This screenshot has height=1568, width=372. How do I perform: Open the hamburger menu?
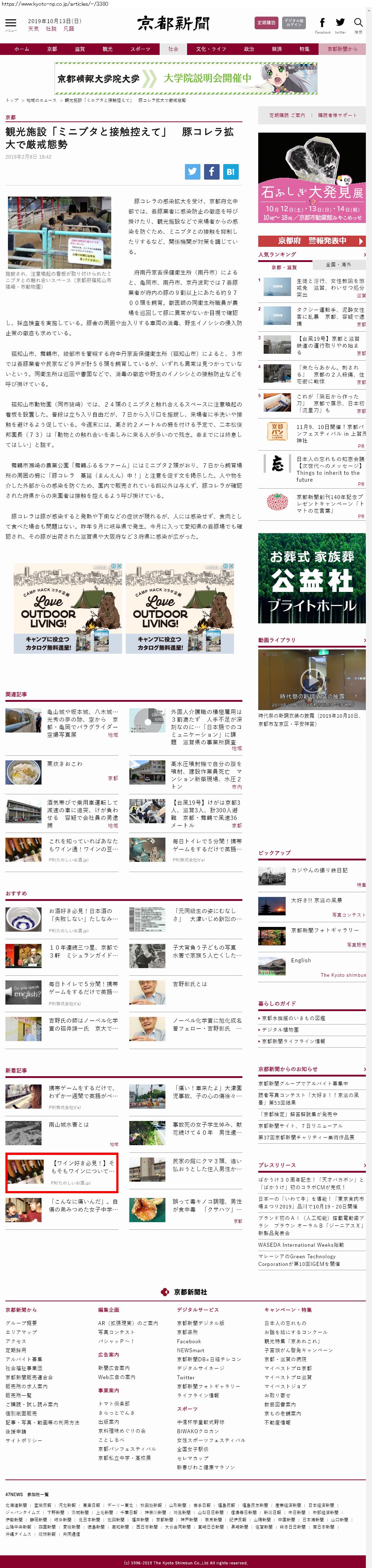tap(10, 24)
